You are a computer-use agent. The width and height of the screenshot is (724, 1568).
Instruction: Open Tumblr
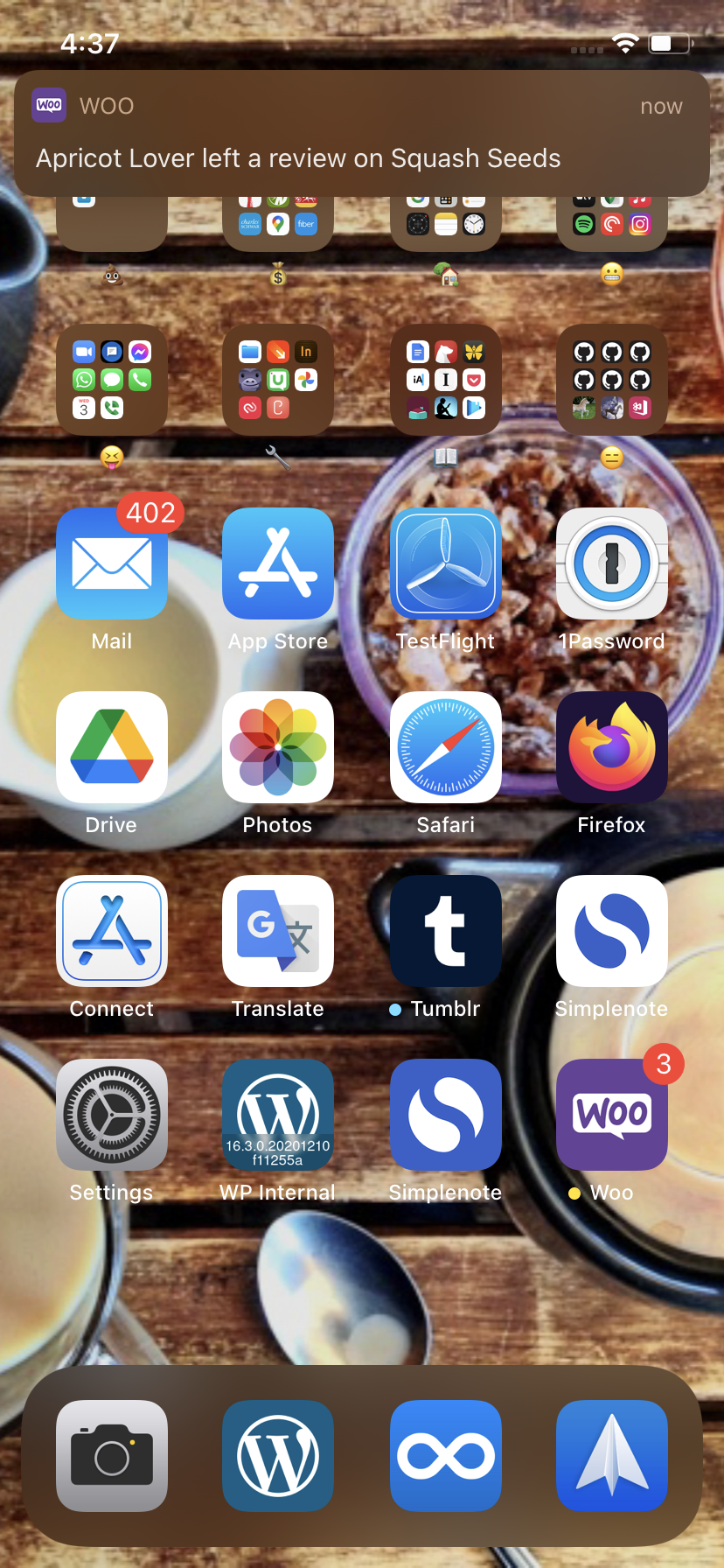coord(446,931)
